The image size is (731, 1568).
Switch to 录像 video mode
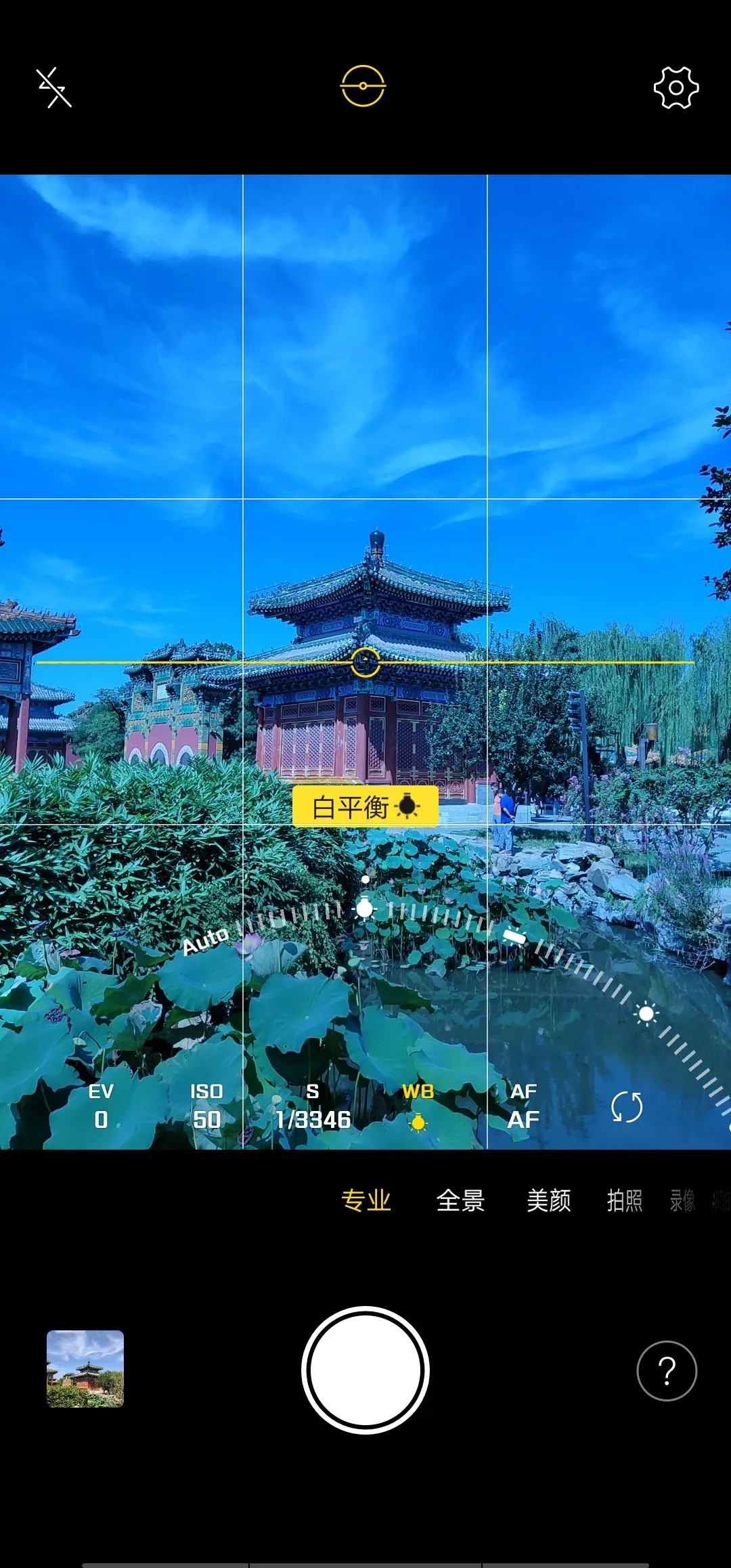coord(682,1200)
